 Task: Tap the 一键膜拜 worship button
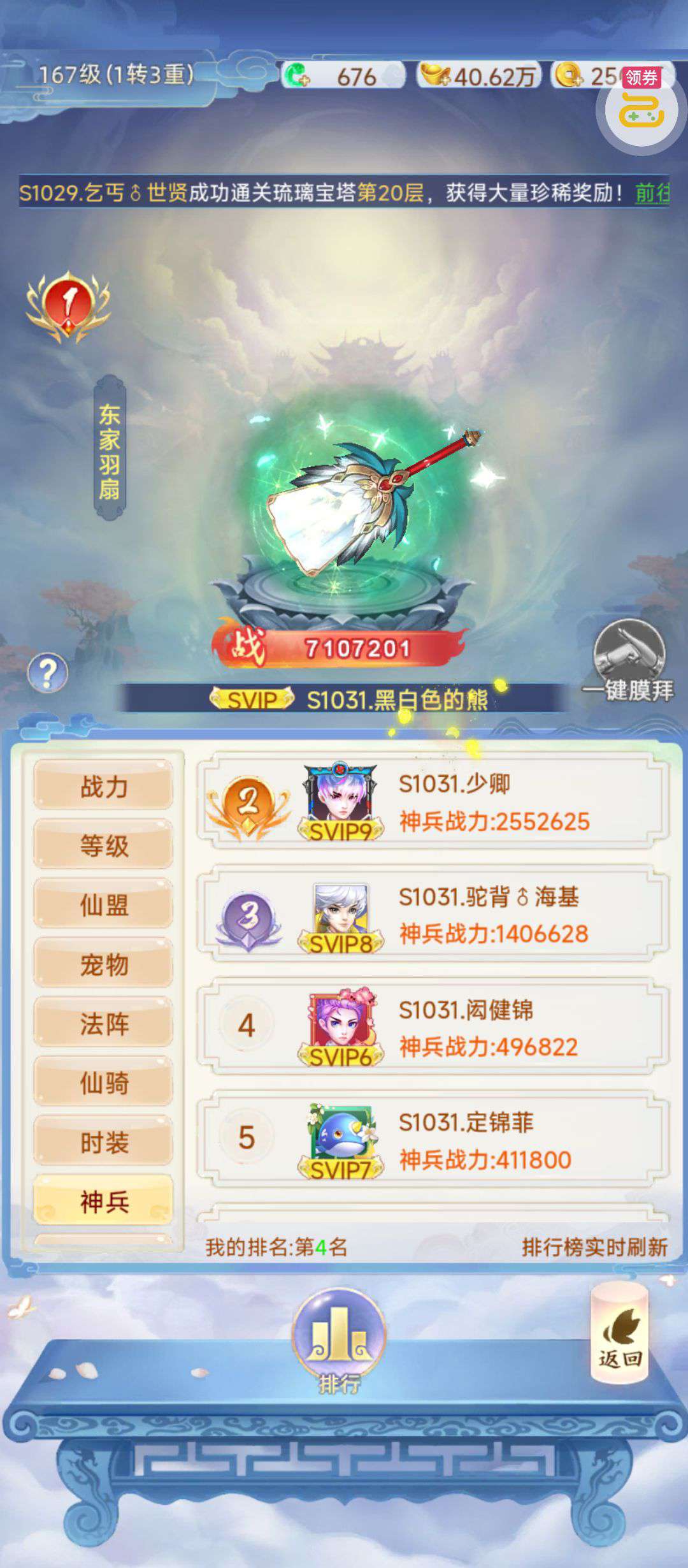tap(629, 660)
